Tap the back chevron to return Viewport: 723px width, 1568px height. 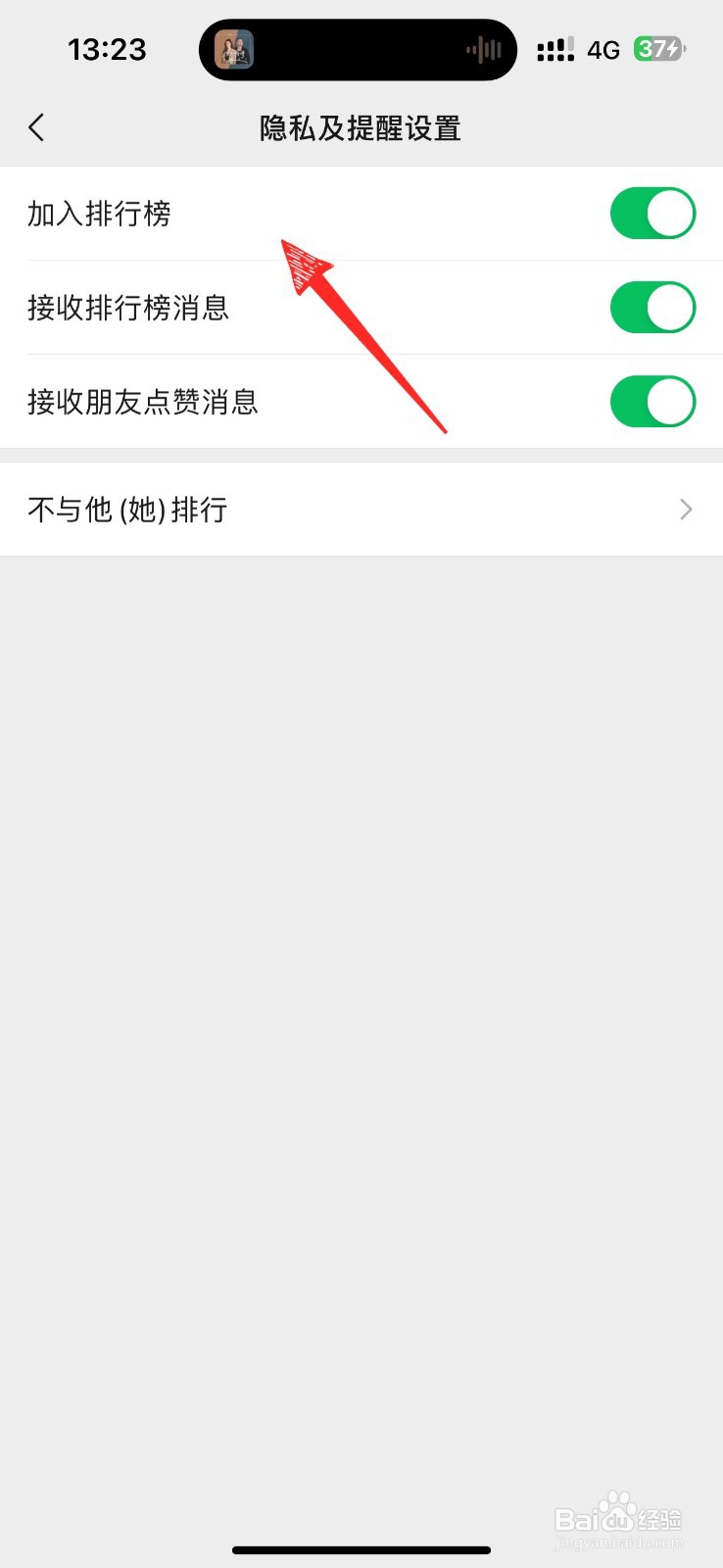[36, 127]
